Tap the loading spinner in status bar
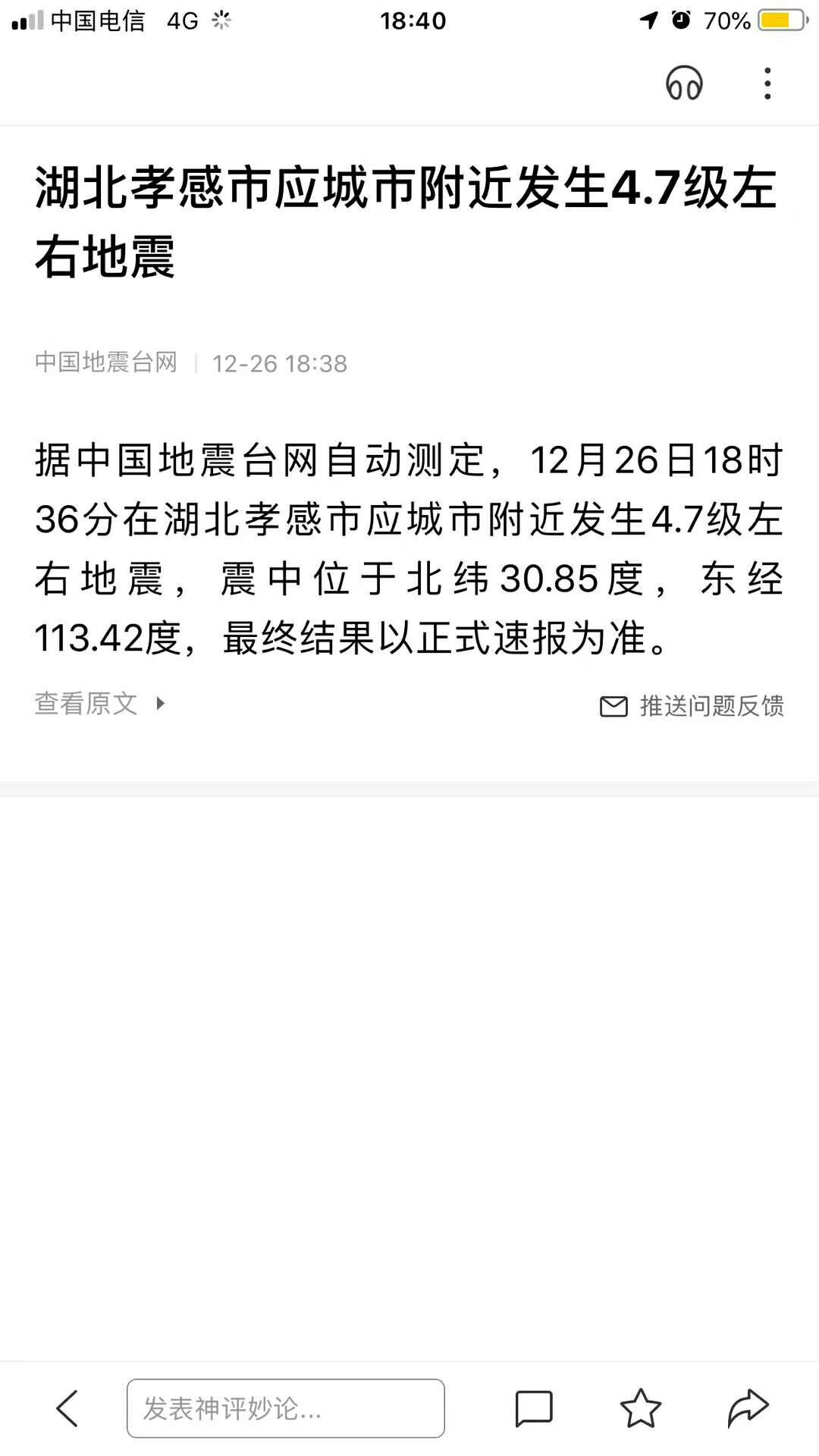 point(221,23)
